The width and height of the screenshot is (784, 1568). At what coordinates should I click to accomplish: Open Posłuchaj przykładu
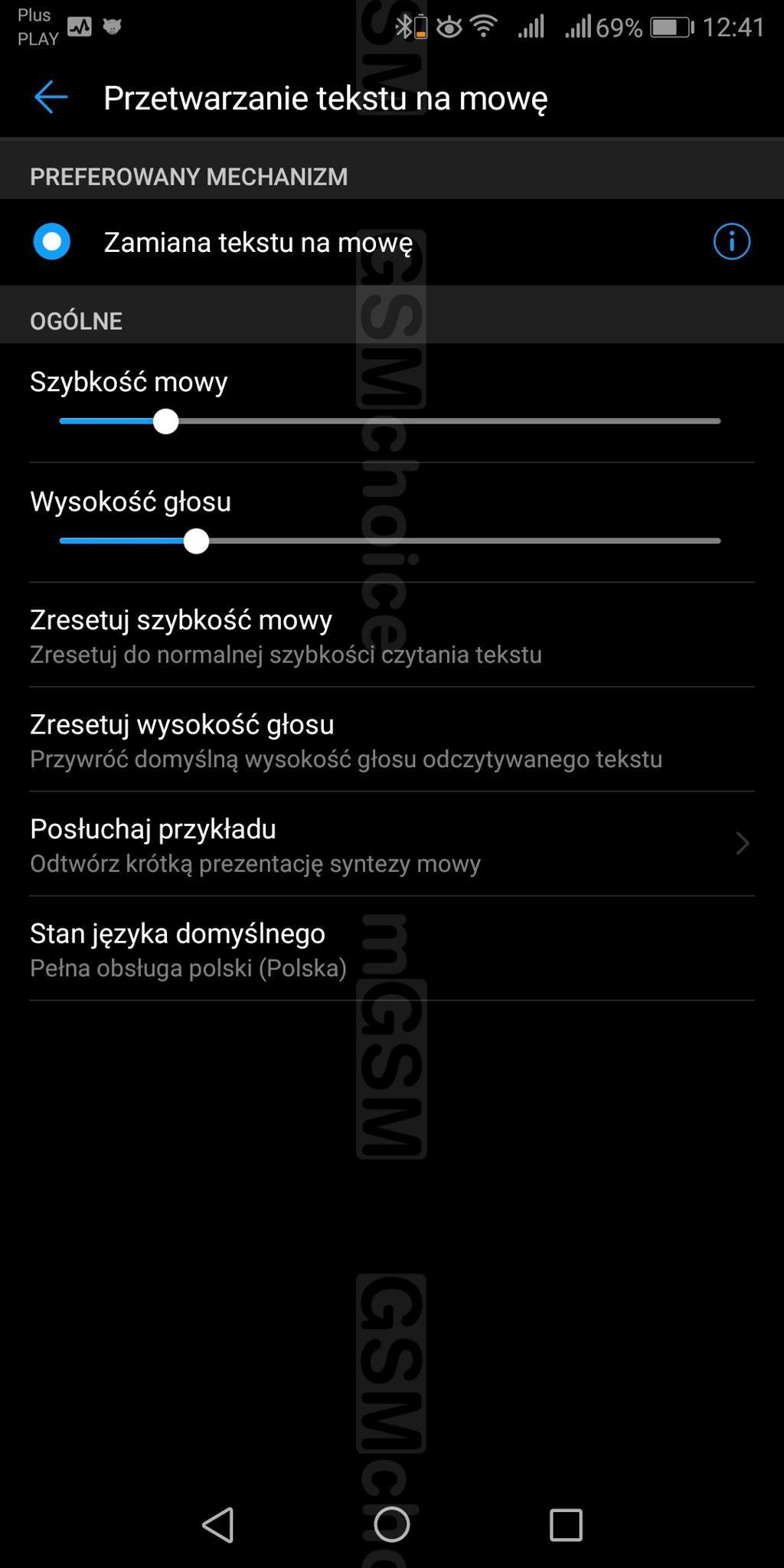390,844
